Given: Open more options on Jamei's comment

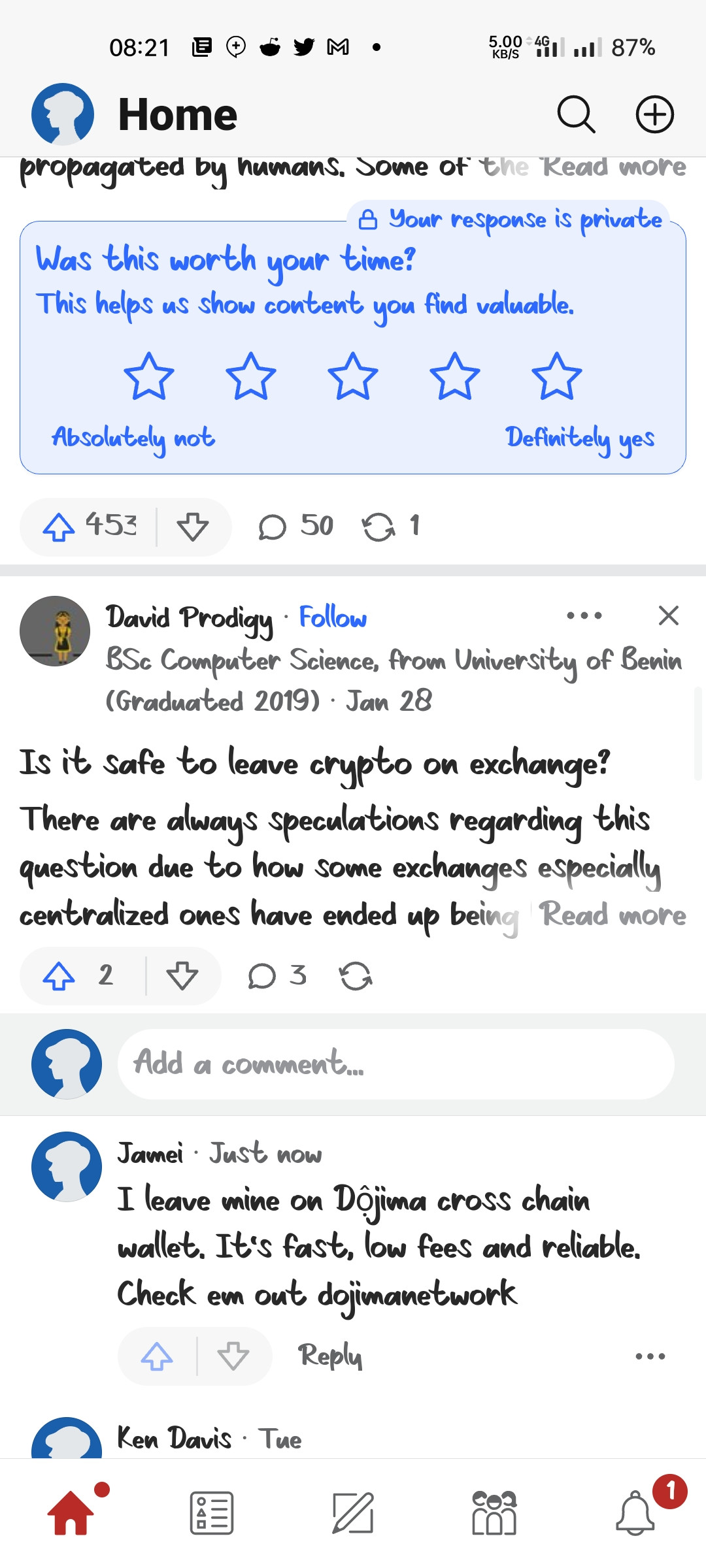Looking at the screenshot, I should coord(650,1356).
